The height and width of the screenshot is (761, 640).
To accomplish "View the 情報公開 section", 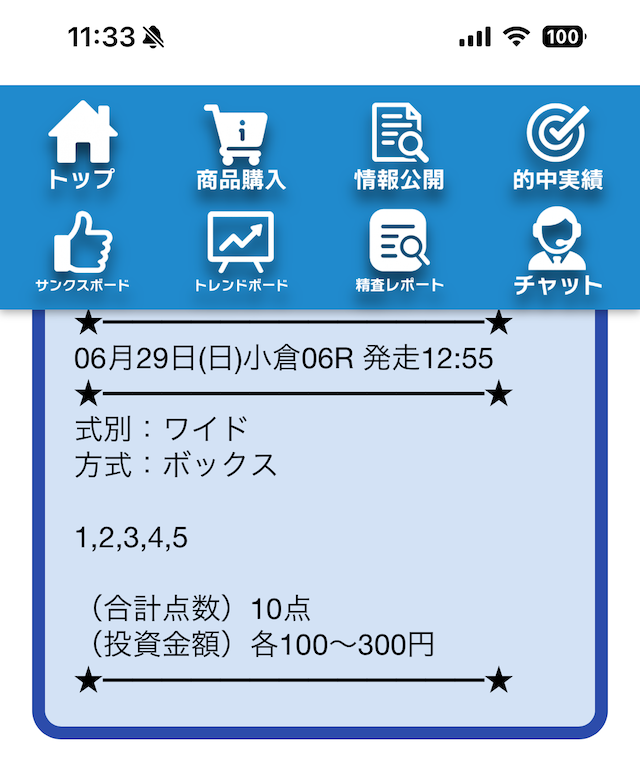I will tap(399, 146).
